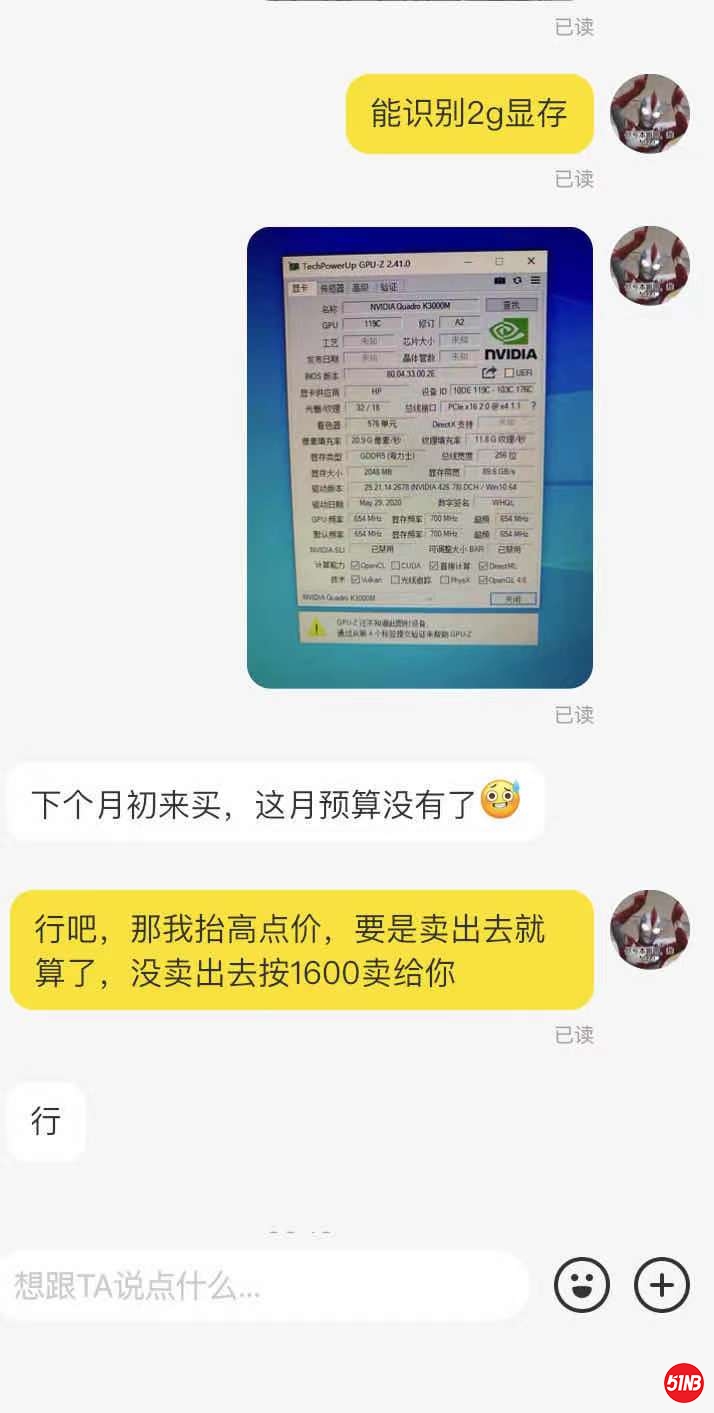Open the plus attachment menu
This screenshot has width=714, height=1413.
662,1285
